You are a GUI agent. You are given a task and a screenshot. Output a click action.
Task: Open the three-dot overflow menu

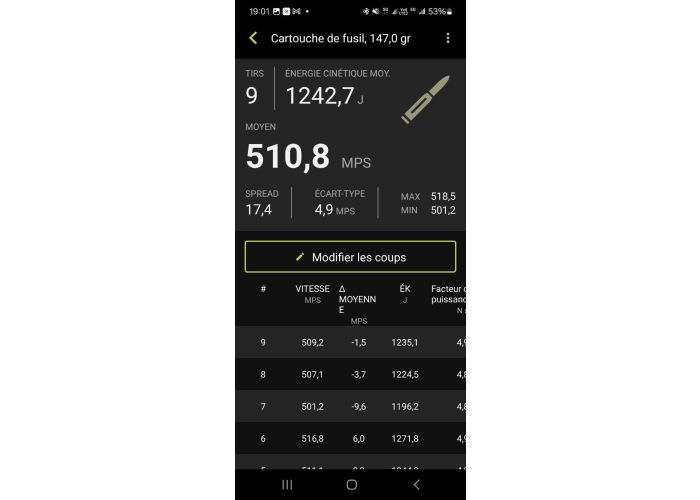[x=447, y=38]
